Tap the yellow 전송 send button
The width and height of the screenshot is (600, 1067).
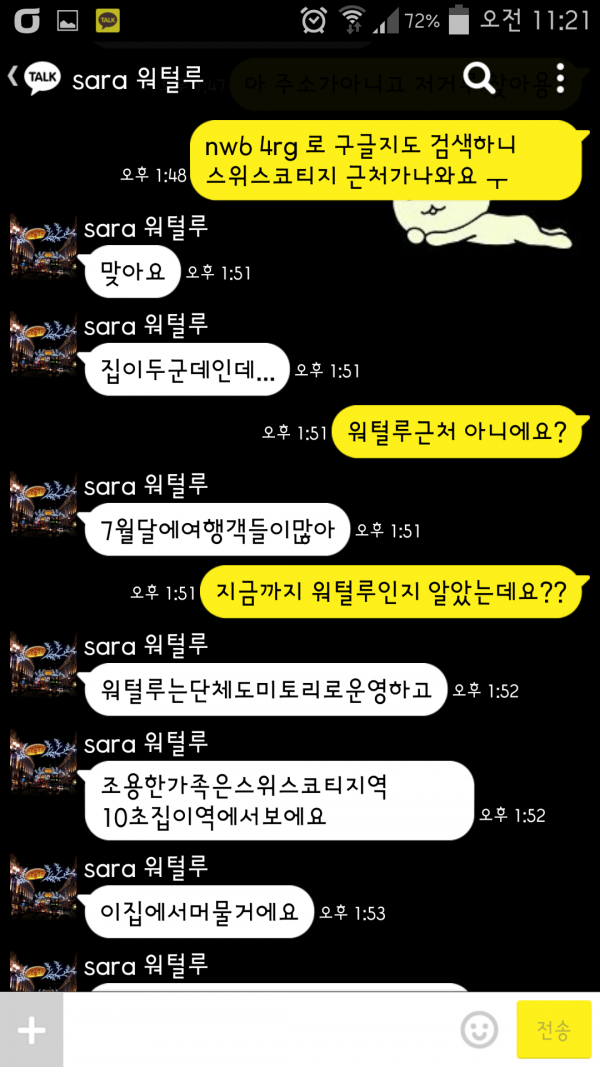(x=553, y=1030)
